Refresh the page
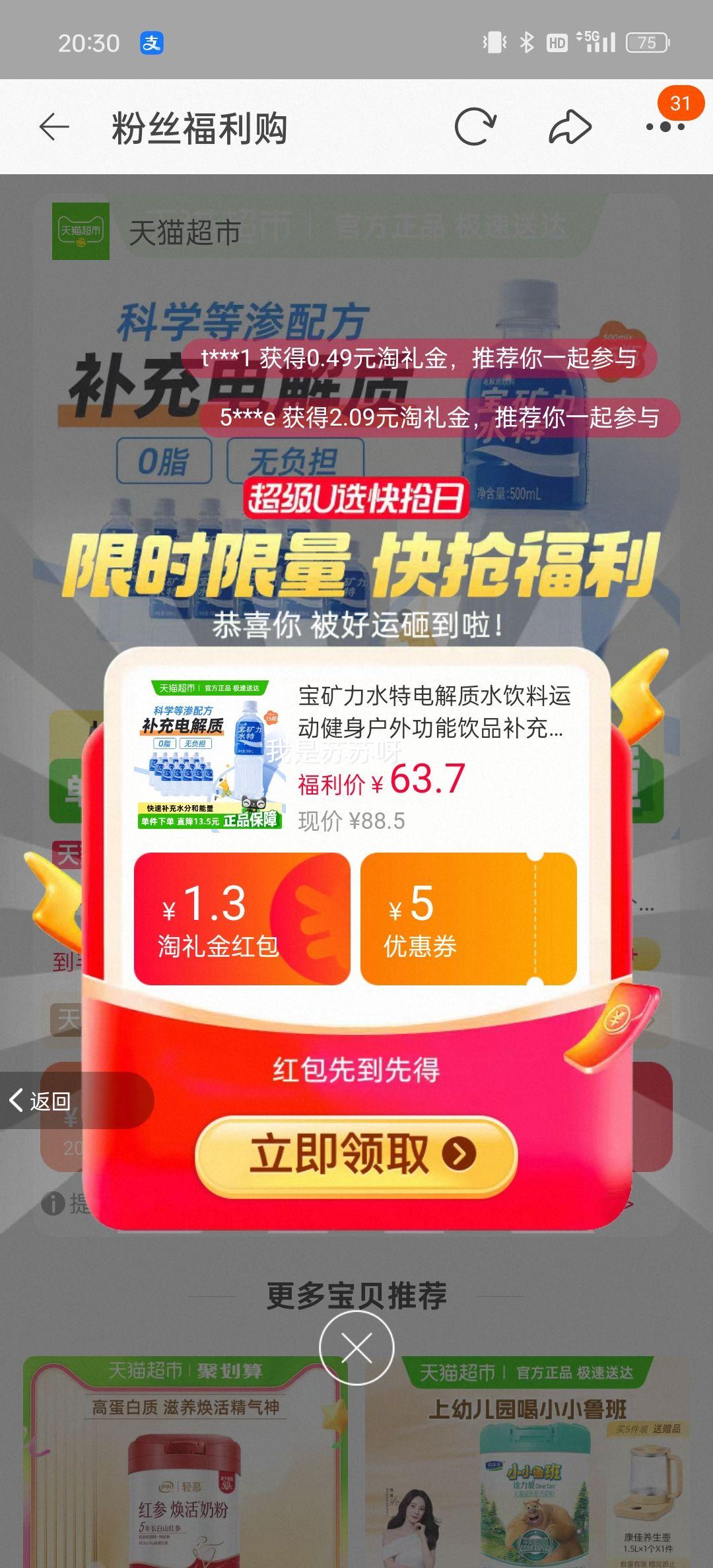The image size is (713, 1568). coord(475,127)
